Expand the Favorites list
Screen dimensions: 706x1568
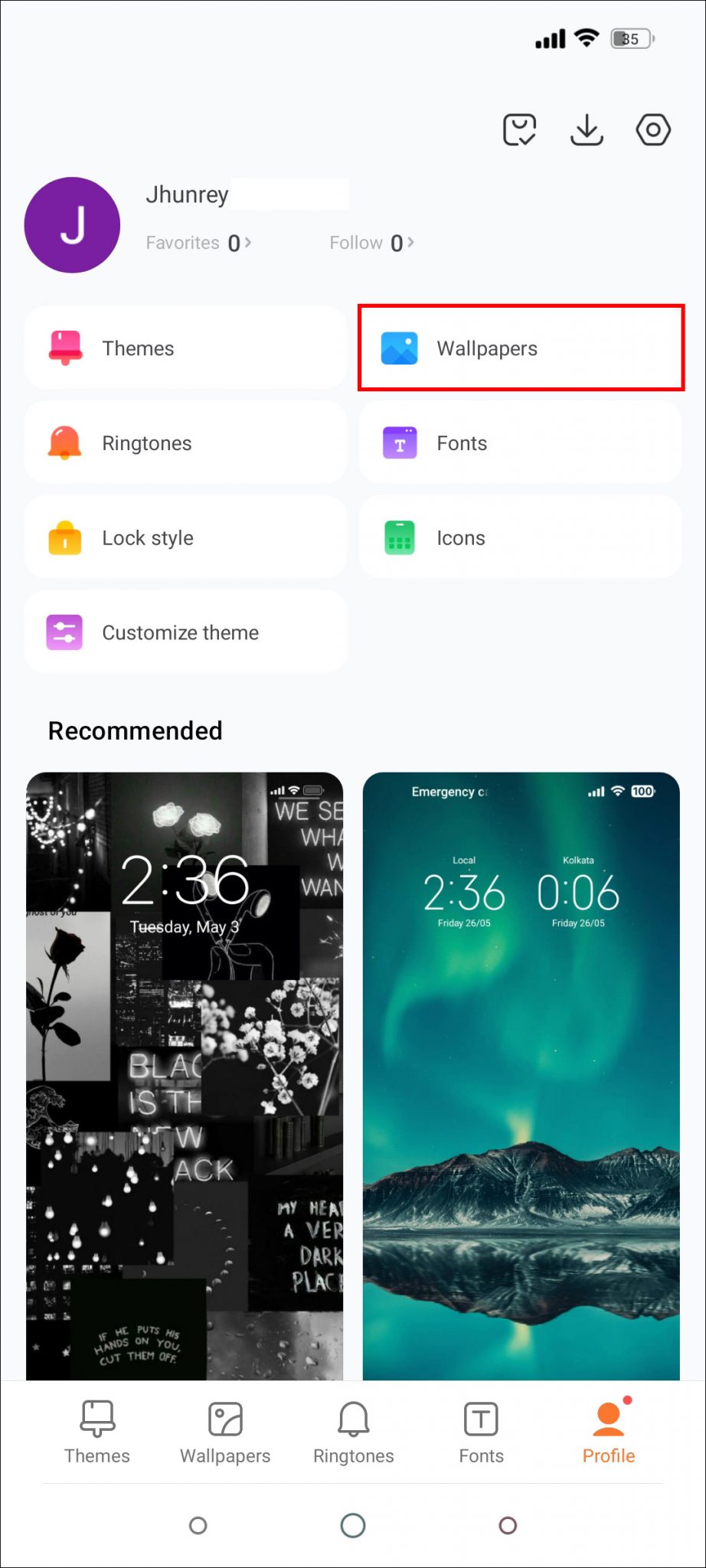point(199,243)
